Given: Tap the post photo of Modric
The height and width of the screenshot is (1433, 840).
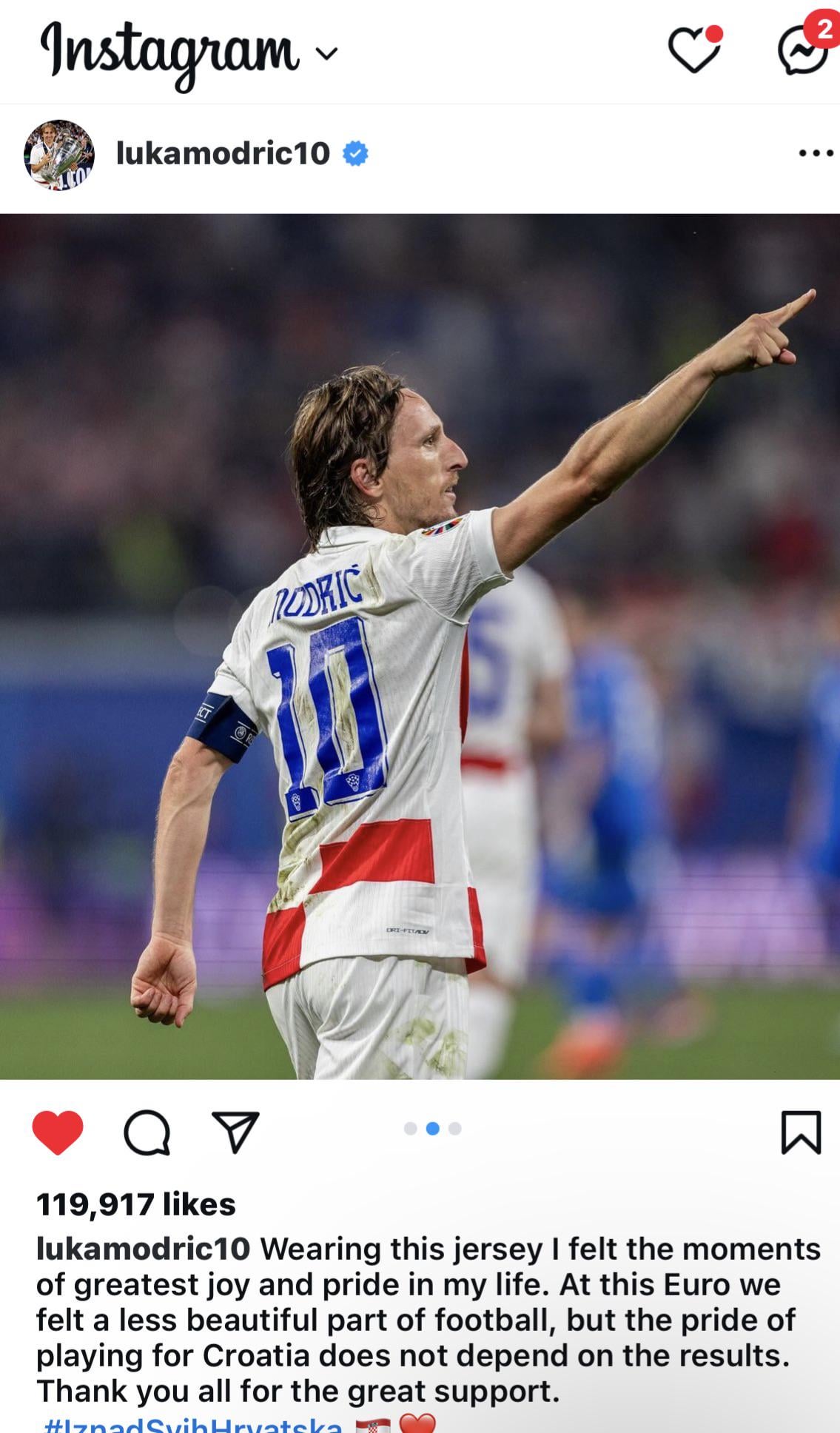Looking at the screenshot, I should click(x=420, y=645).
